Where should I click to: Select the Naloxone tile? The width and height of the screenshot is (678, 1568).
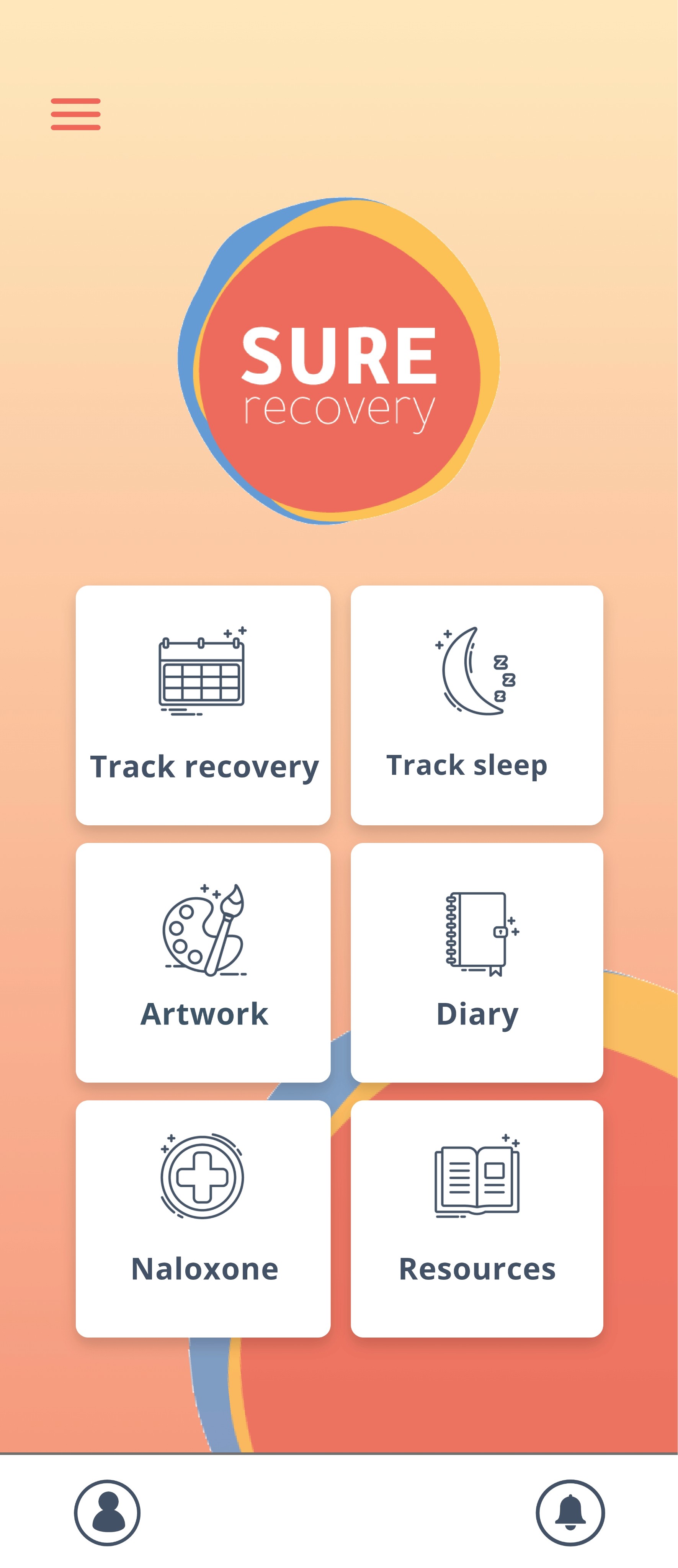click(203, 1218)
